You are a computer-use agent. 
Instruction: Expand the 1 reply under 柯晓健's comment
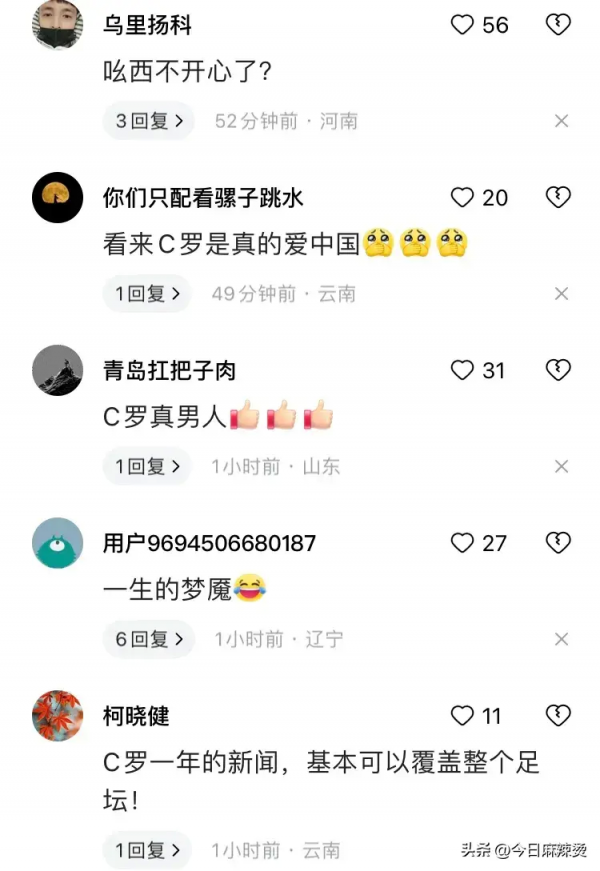click(148, 850)
